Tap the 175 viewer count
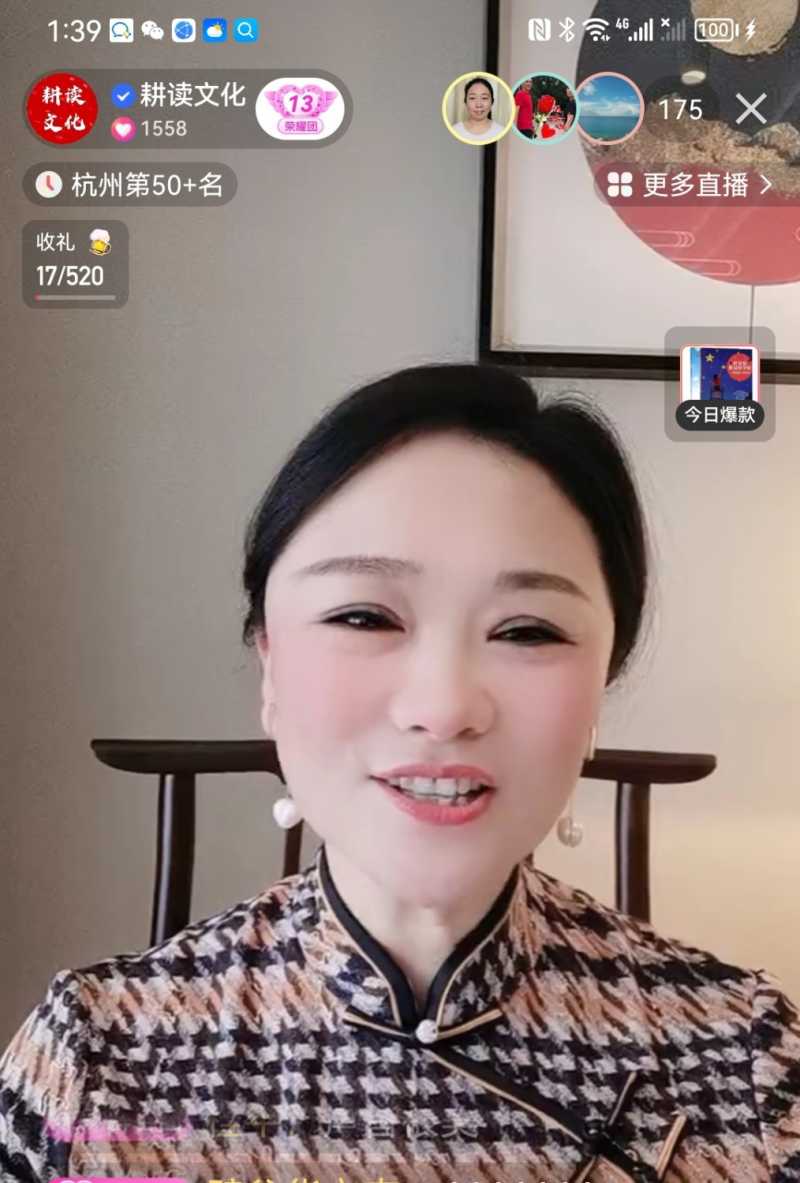Image resolution: width=800 pixels, height=1183 pixels. click(x=680, y=110)
